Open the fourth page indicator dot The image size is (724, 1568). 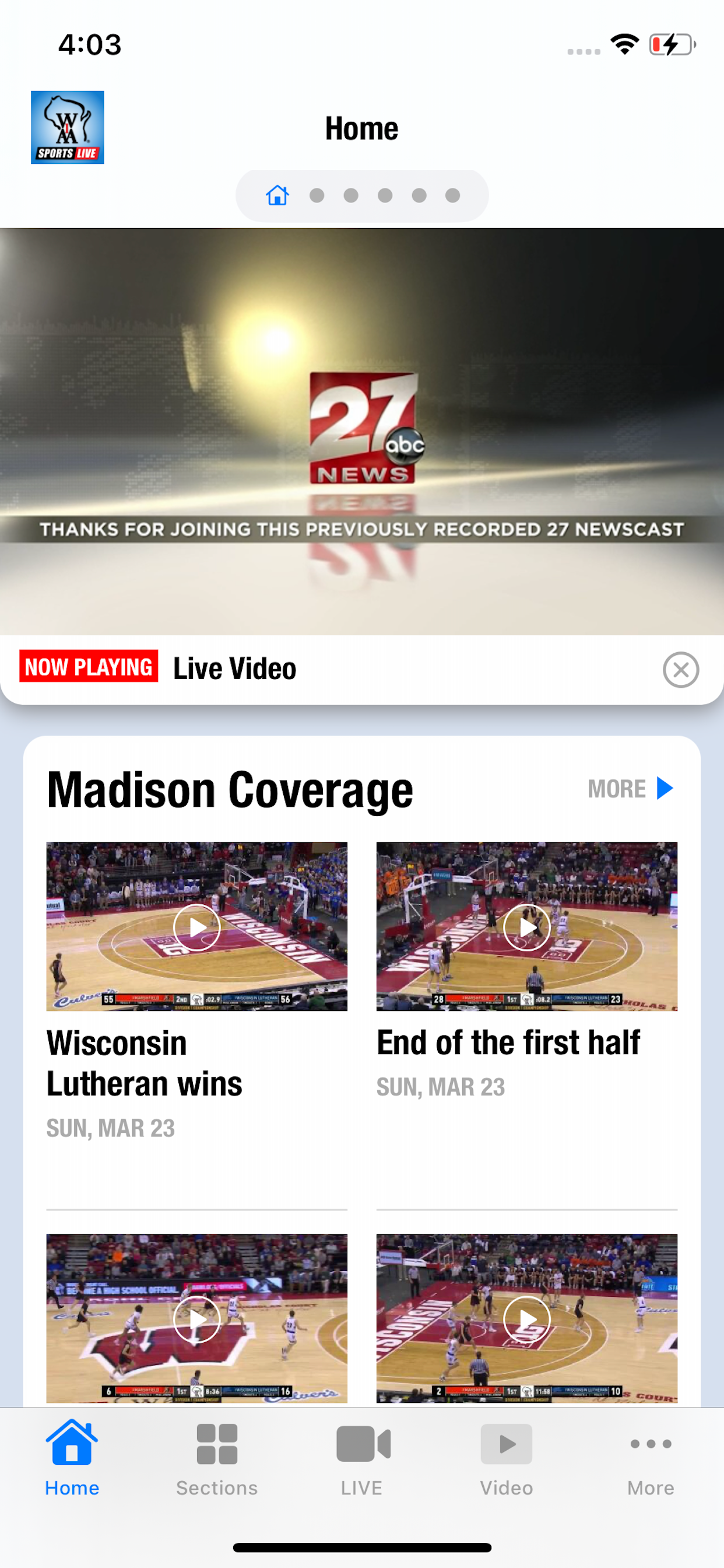(385, 195)
